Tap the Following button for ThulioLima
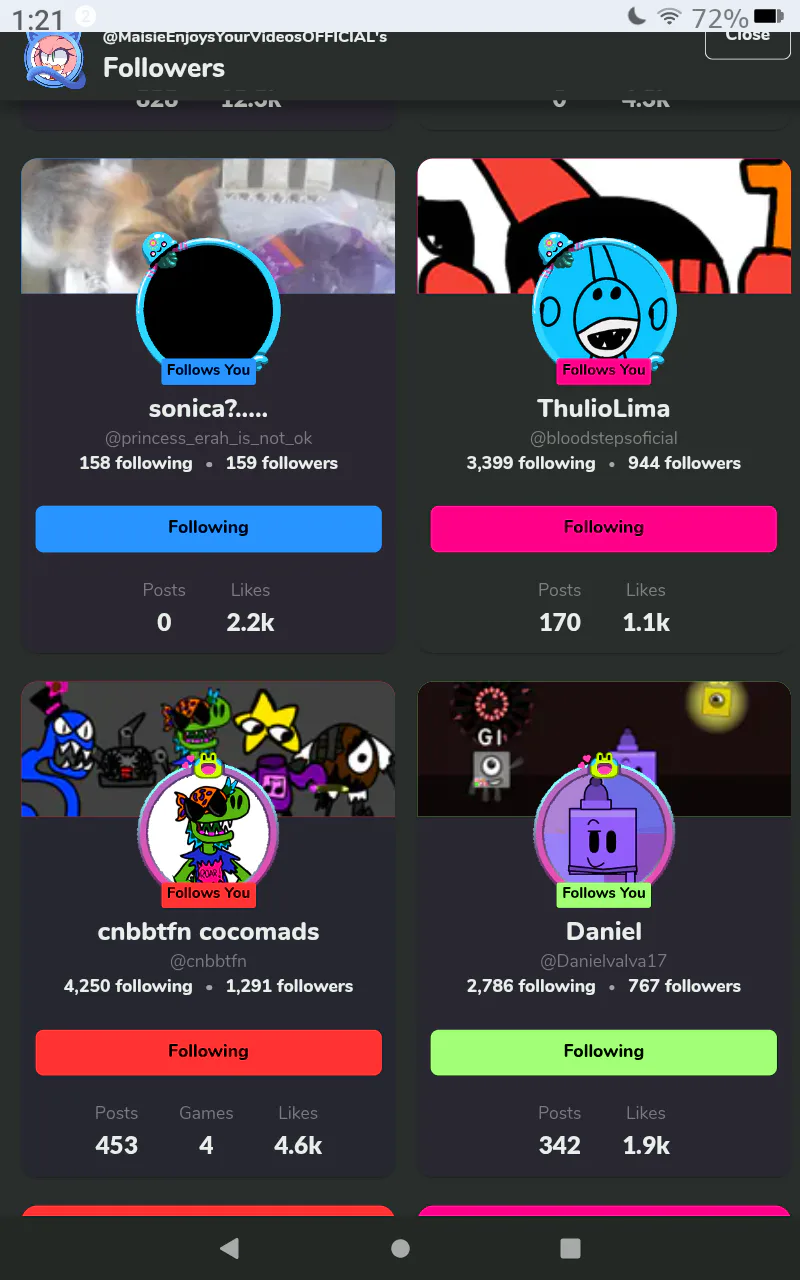 pyautogui.click(x=604, y=528)
